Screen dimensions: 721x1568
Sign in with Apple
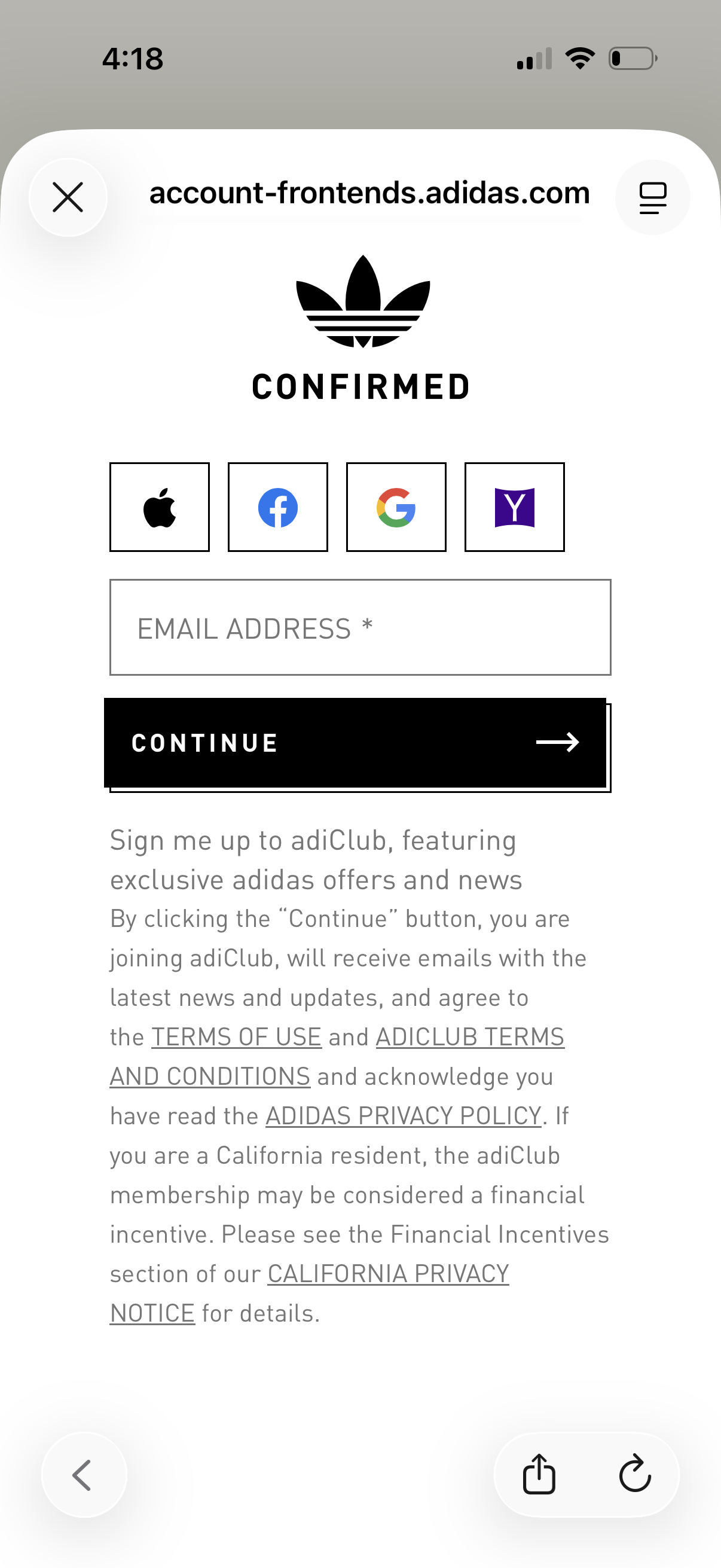click(x=159, y=507)
